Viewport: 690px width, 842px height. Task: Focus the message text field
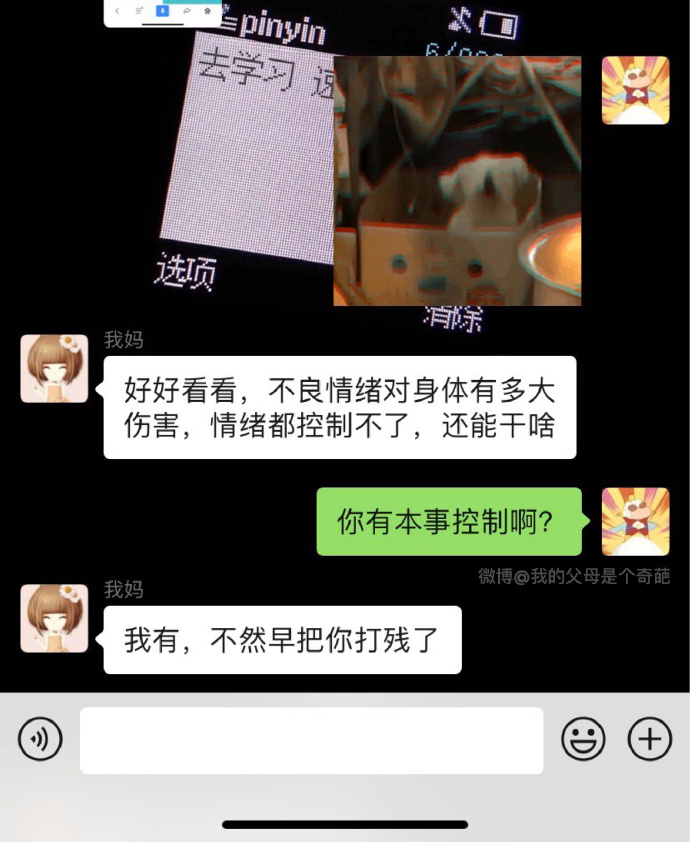[x=311, y=740]
